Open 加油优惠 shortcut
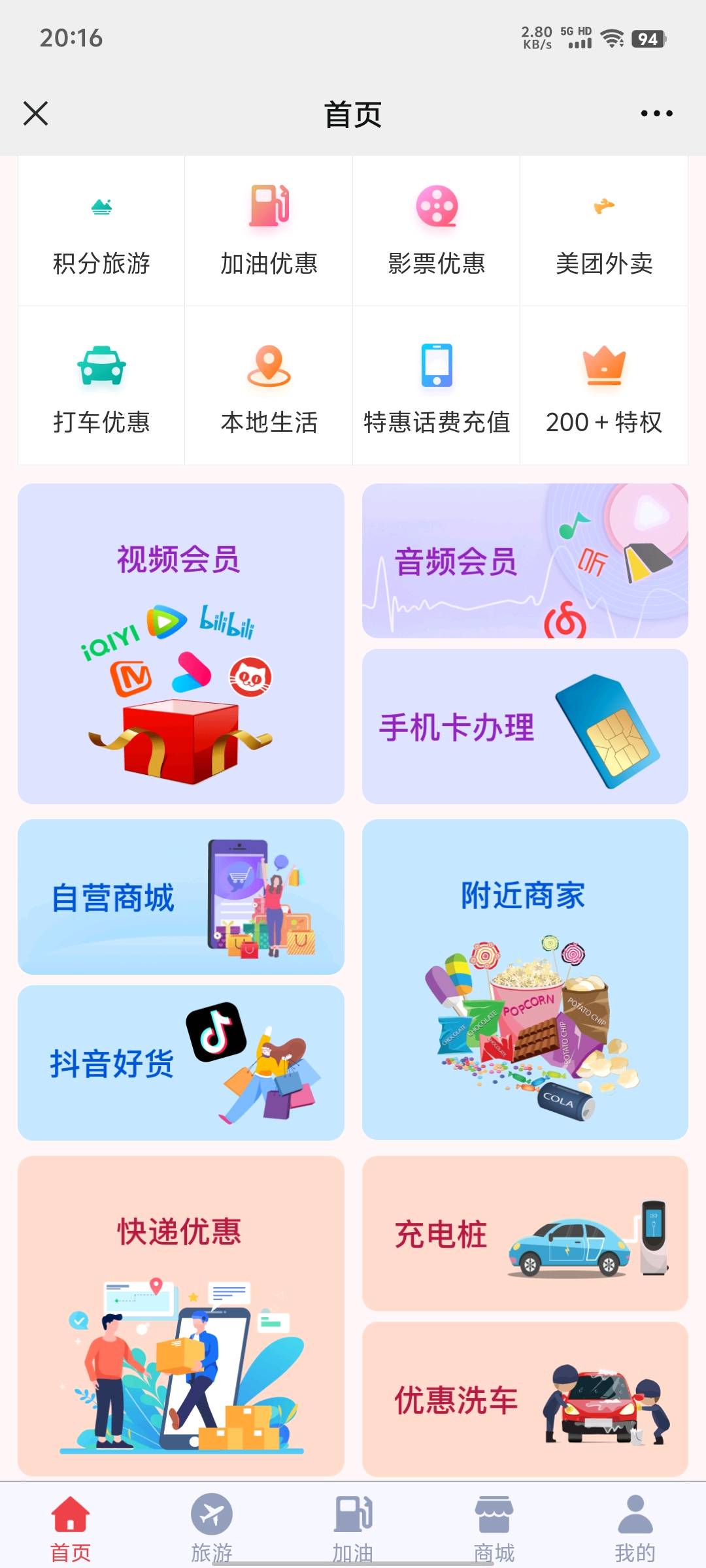Viewport: 706px width, 1568px height. point(269,232)
